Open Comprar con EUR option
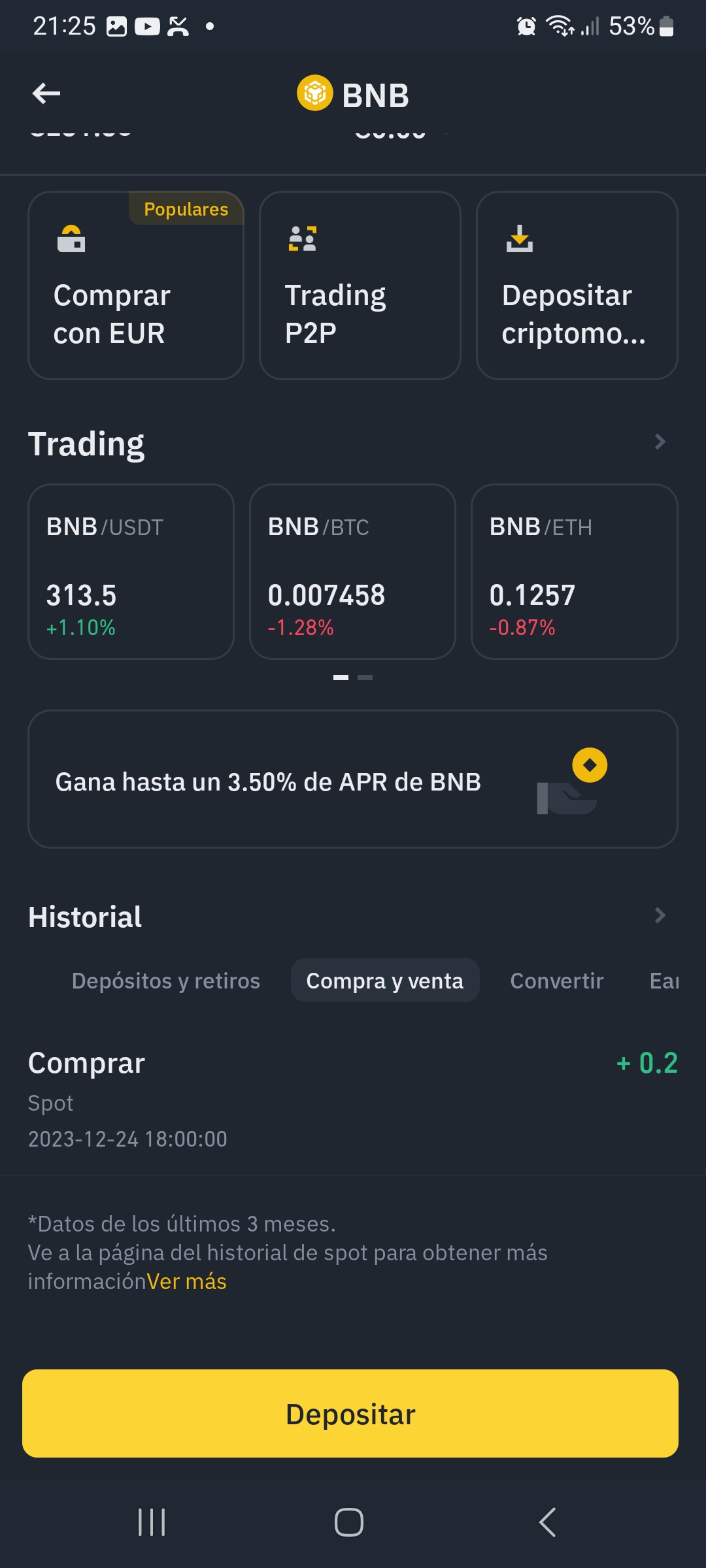This screenshot has width=706, height=1568. pos(136,286)
